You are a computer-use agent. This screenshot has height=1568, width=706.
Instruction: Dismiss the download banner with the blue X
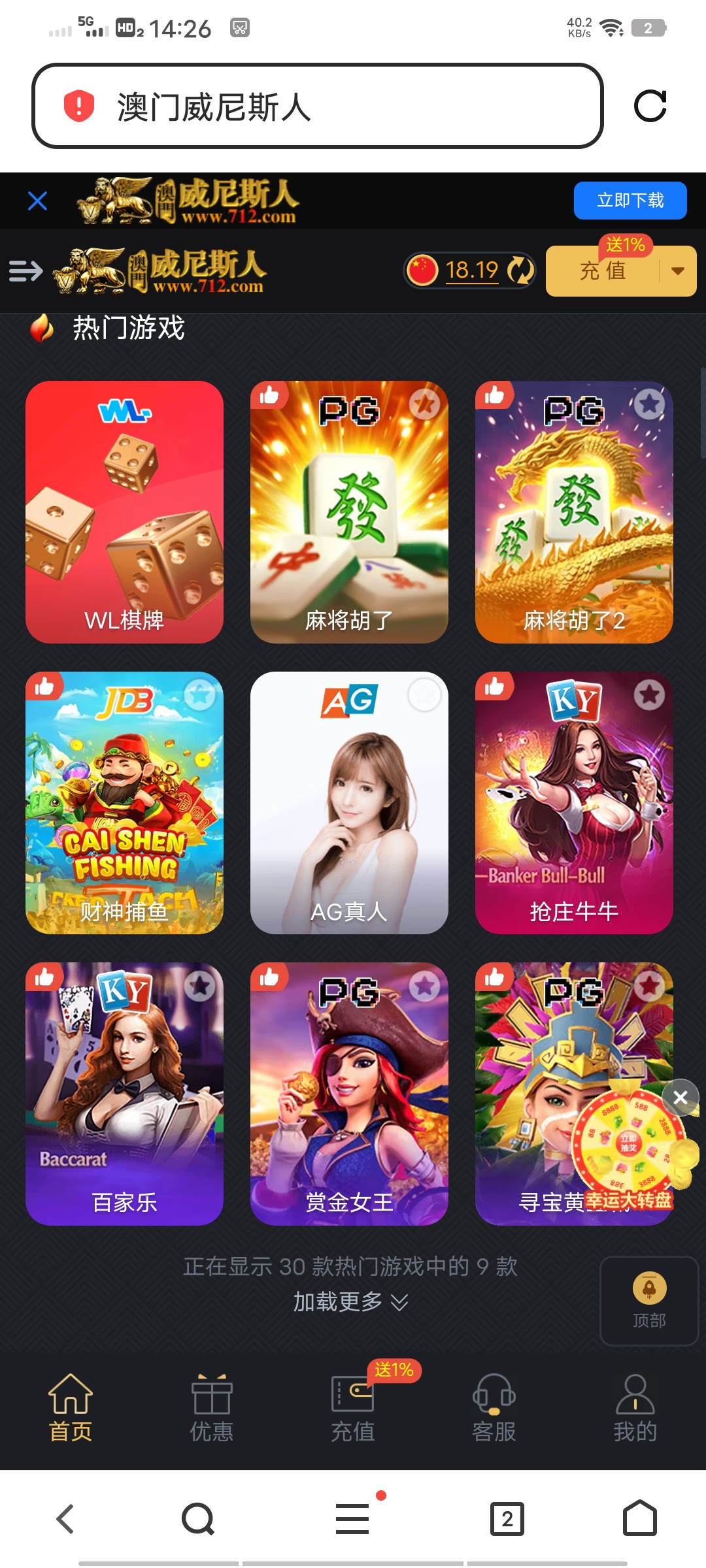coord(38,201)
